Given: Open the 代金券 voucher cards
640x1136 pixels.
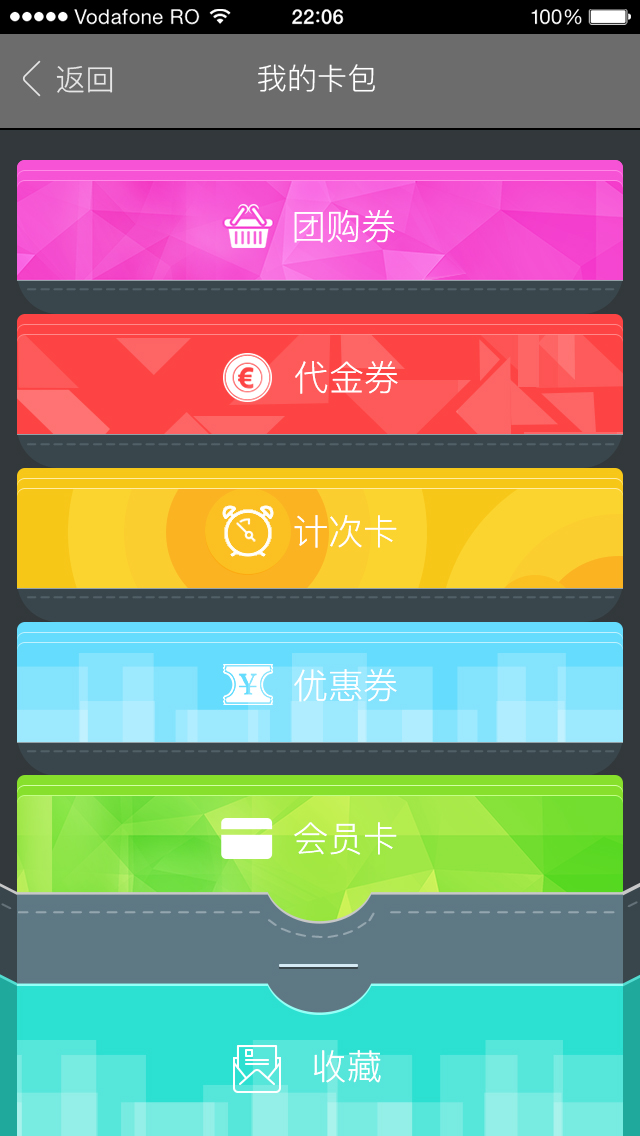Looking at the screenshot, I should (320, 375).
